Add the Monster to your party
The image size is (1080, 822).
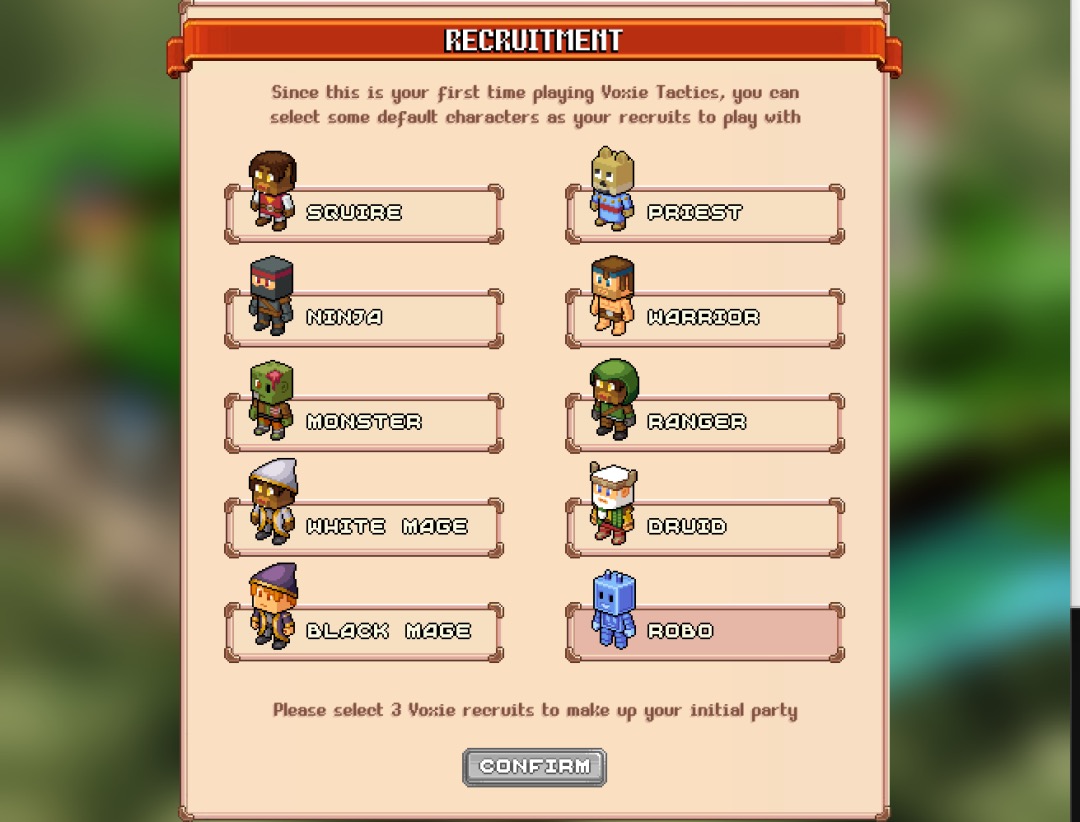pyautogui.click(x=364, y=423)
